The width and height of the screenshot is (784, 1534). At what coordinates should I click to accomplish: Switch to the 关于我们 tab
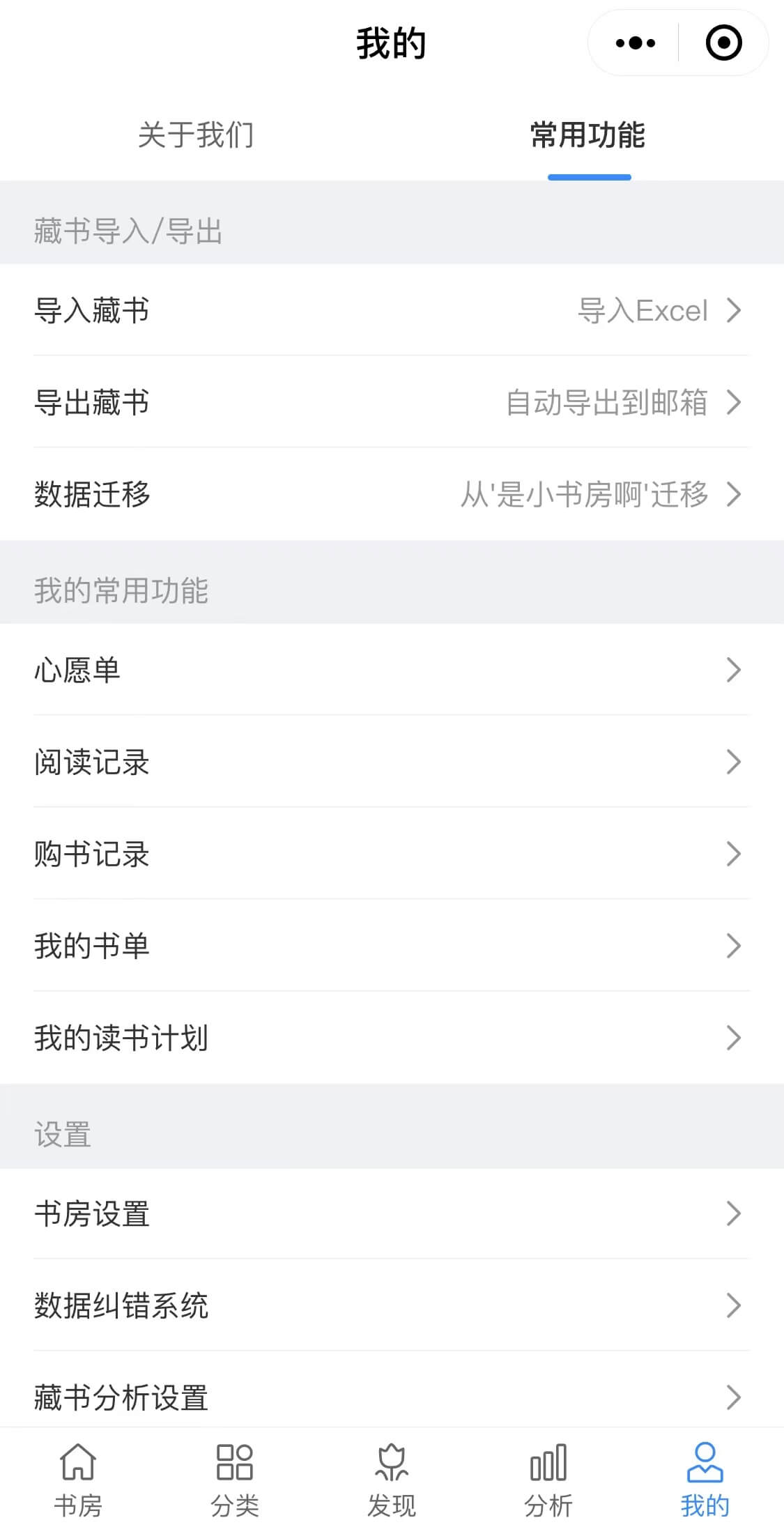coord(196,135)
